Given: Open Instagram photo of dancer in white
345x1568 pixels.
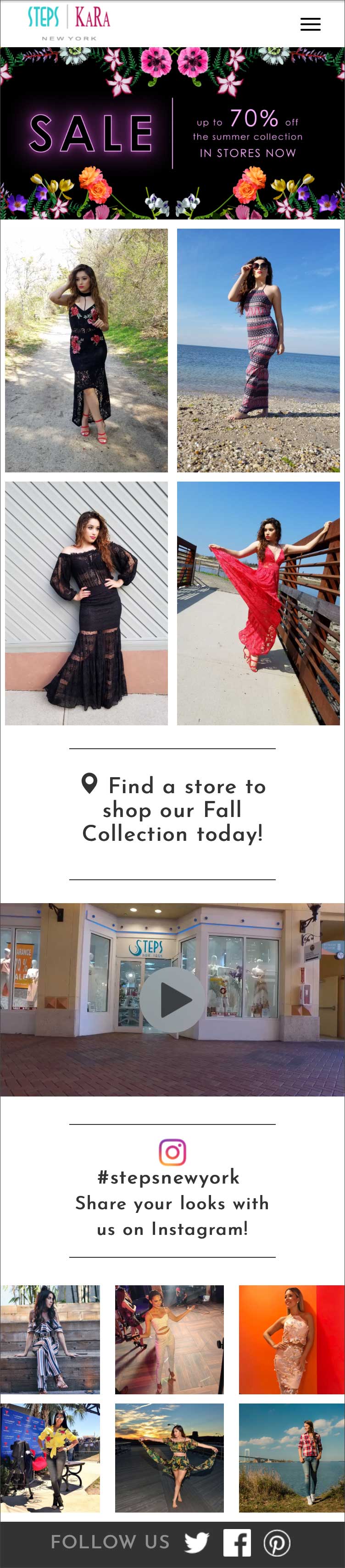Looking at the screenshot, I should (169, 1340).
